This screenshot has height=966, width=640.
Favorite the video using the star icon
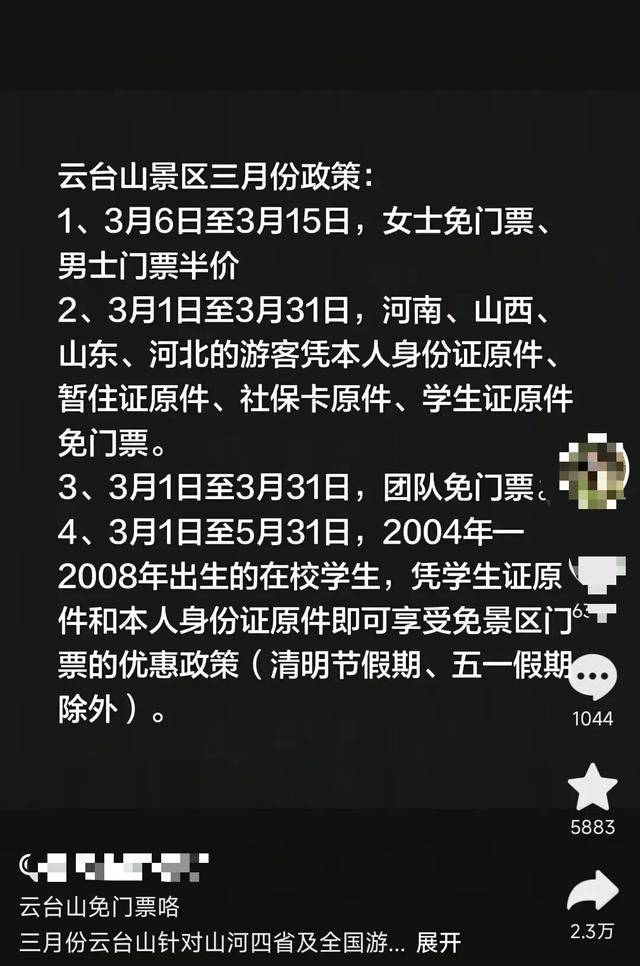(592, 787)
